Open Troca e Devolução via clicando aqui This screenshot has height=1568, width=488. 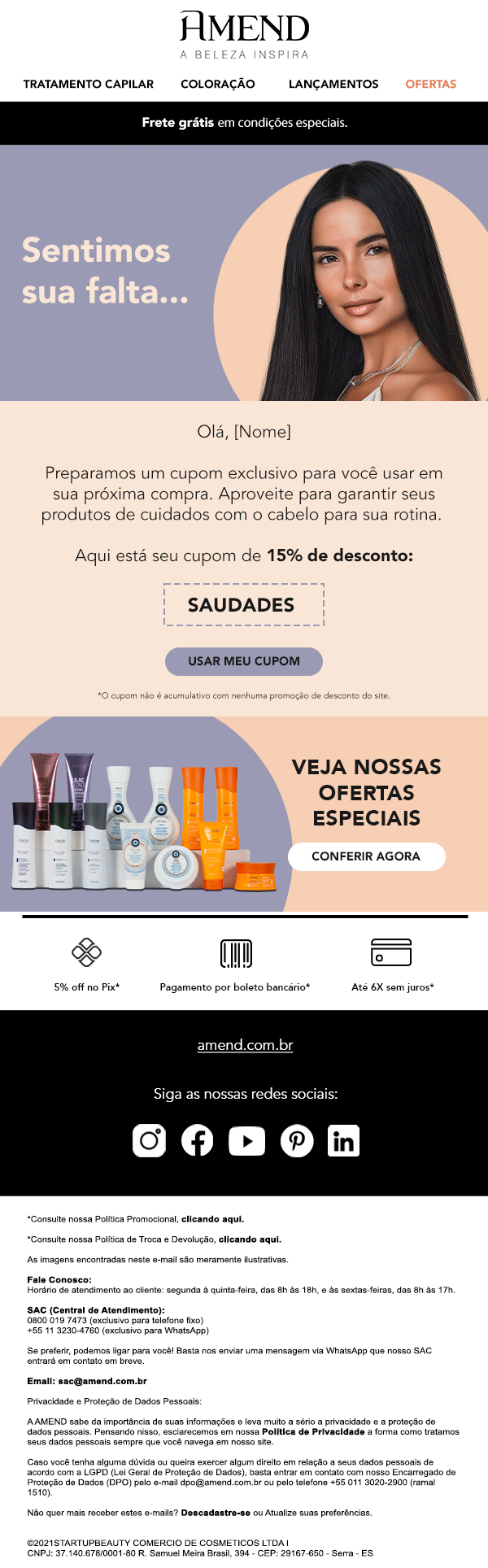[x=250, y=1239]
